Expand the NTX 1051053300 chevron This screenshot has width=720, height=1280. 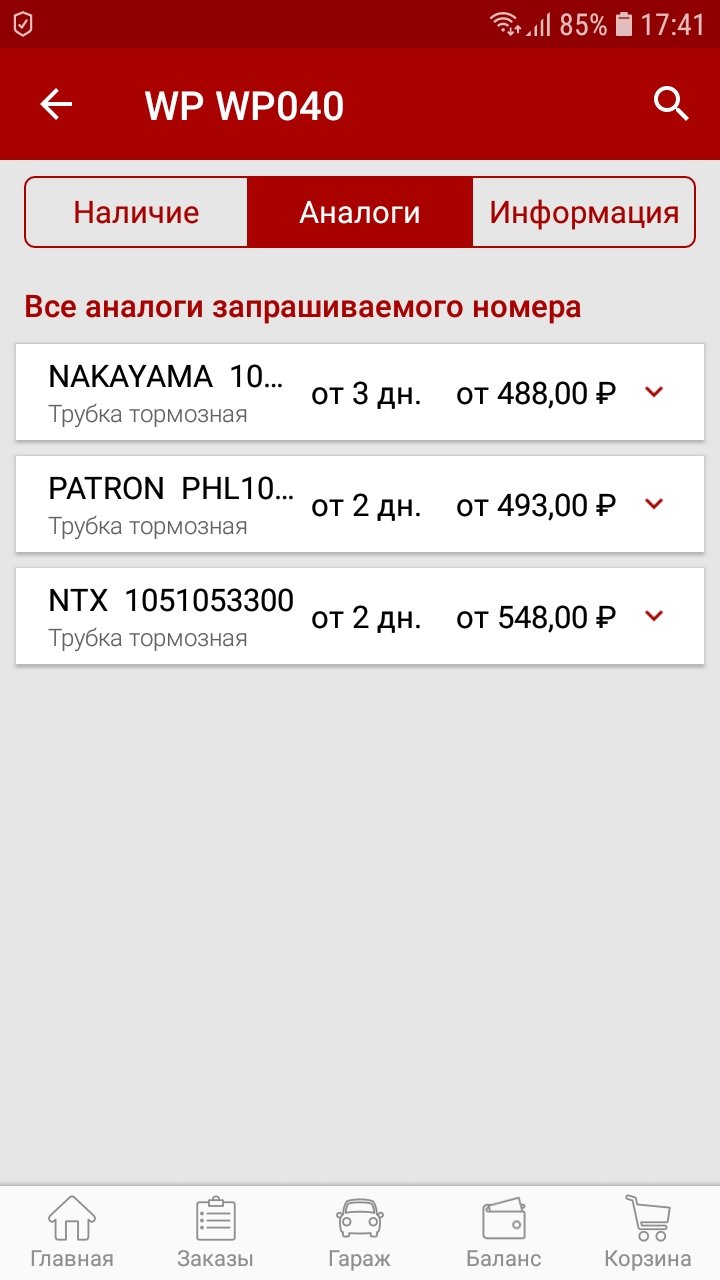654,616
